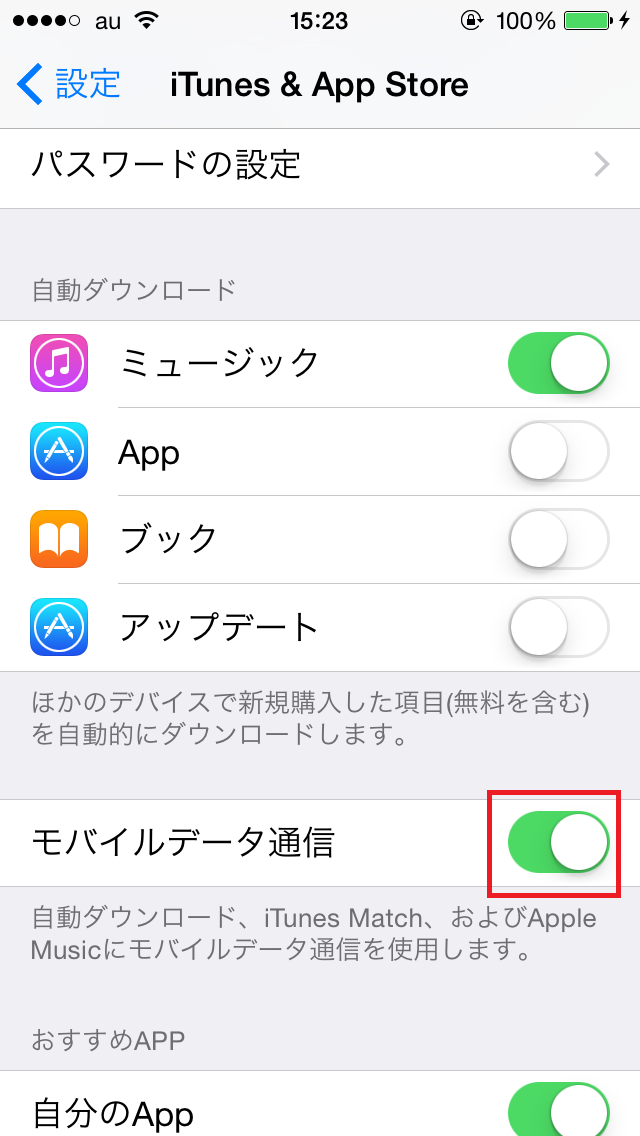The image size is (640, 1136).
Task: Enable automatic downloads for App
Action: (x=559, y=451)
